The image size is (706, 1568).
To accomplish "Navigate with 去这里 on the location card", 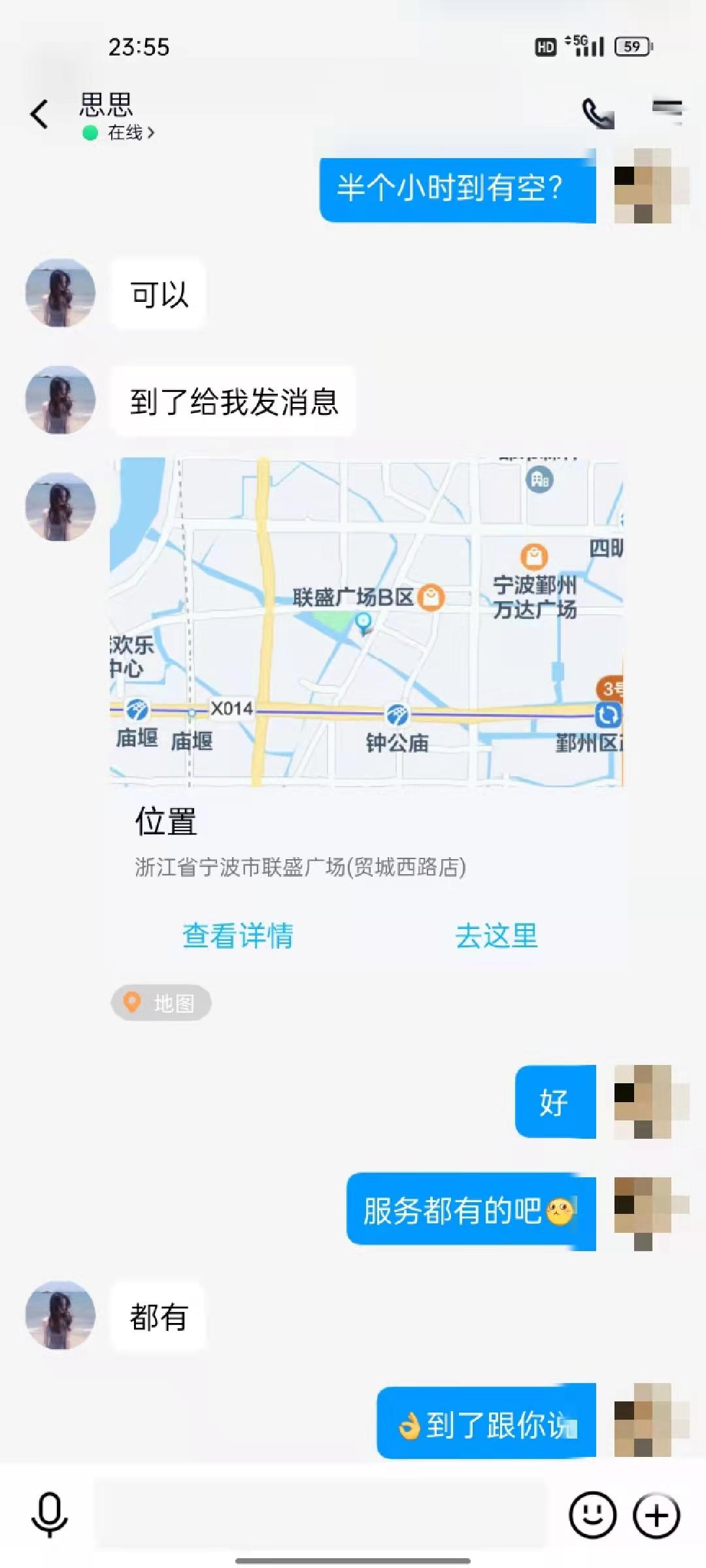I will point(496,936).
